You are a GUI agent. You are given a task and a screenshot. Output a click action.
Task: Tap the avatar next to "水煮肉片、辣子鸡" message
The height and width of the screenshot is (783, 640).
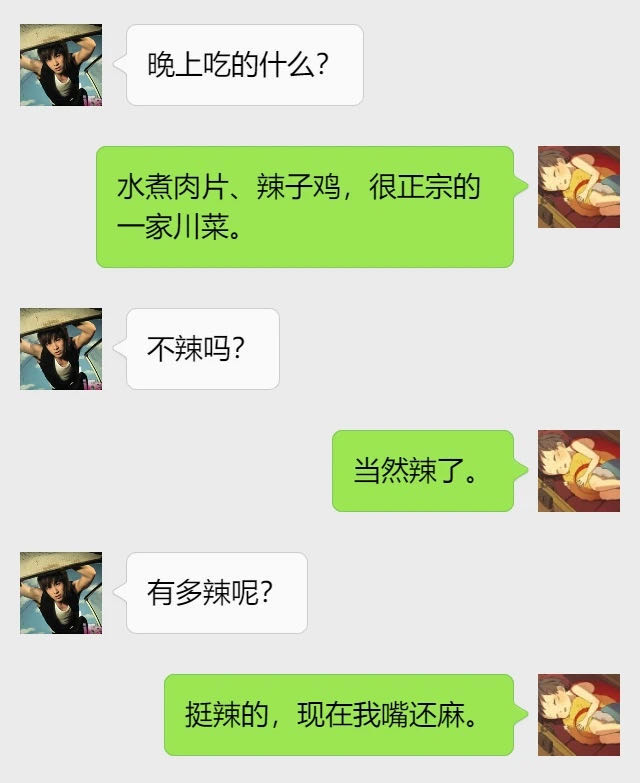click(x=578, y=187)
